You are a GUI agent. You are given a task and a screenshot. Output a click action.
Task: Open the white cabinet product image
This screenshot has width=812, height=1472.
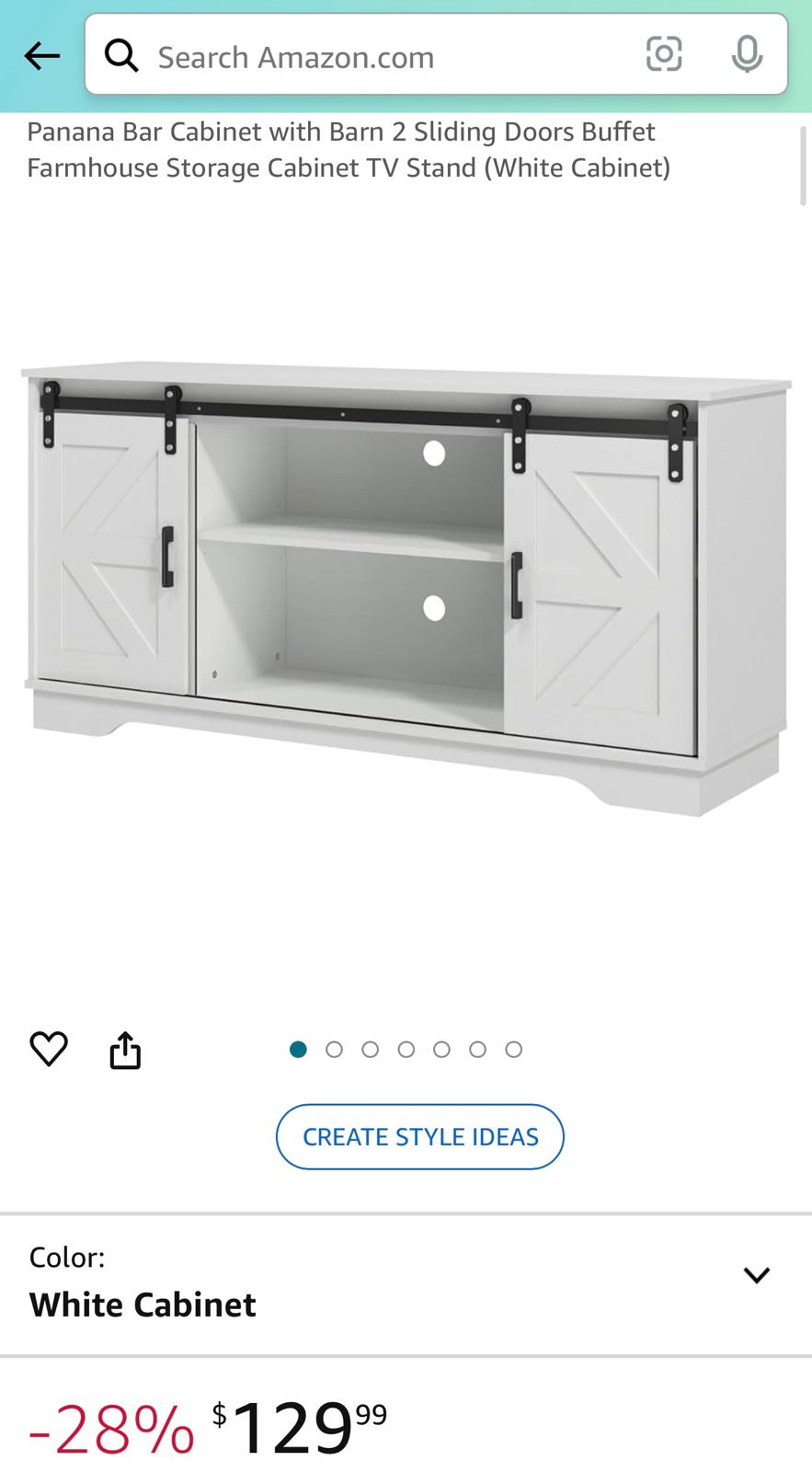tap(406, 589)
